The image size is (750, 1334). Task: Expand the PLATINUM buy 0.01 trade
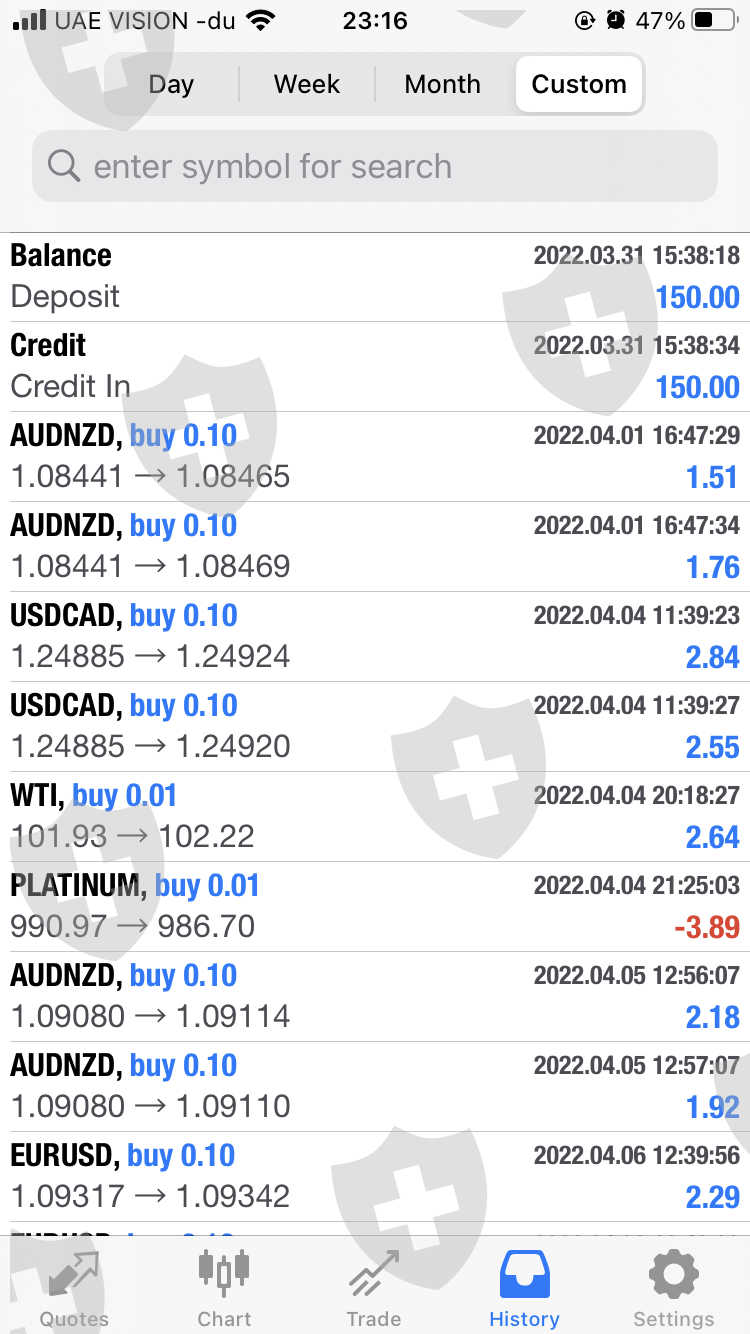tap(375, 906)
